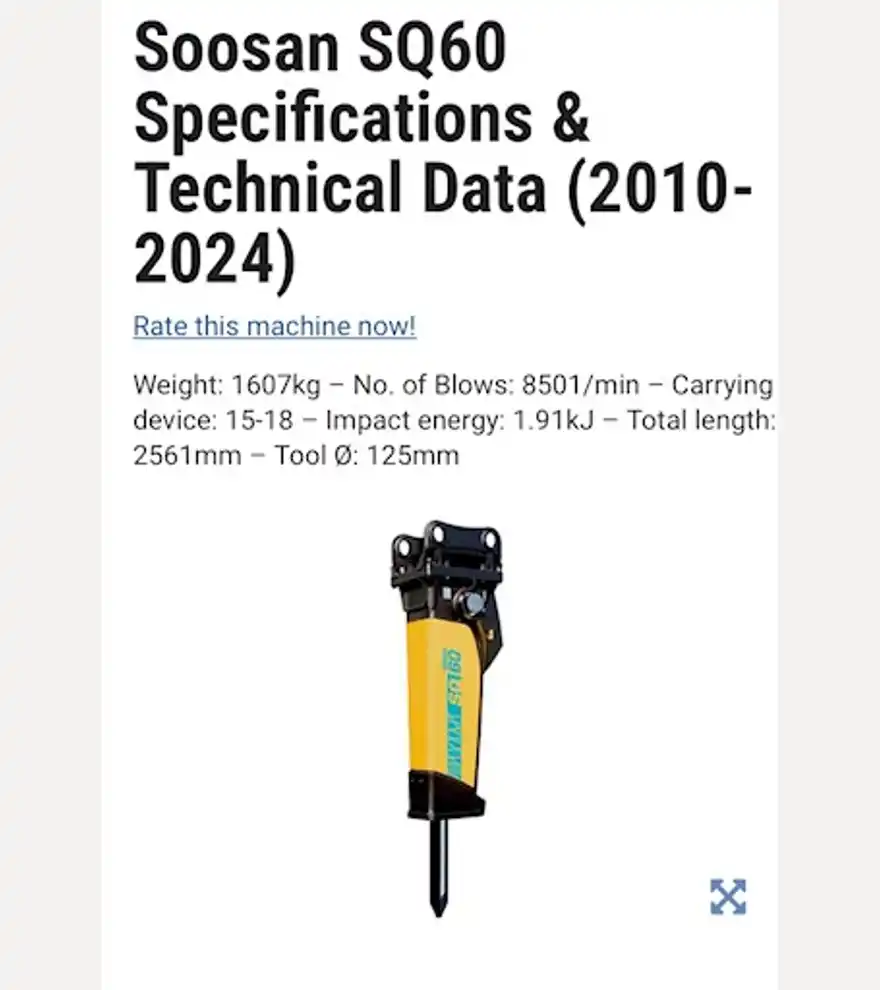
Task: Open the 'Rate this machine now!' link
Action: point(274,326)
